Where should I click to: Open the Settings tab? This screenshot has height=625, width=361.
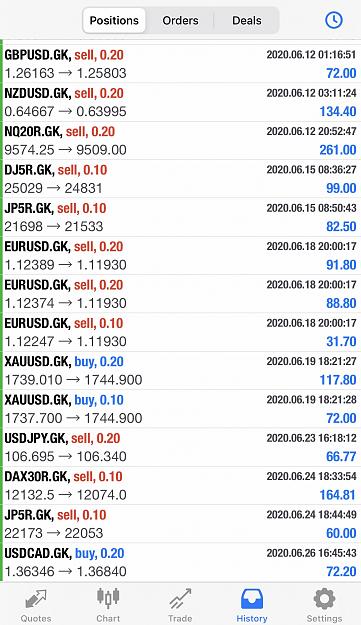point(324,605)
